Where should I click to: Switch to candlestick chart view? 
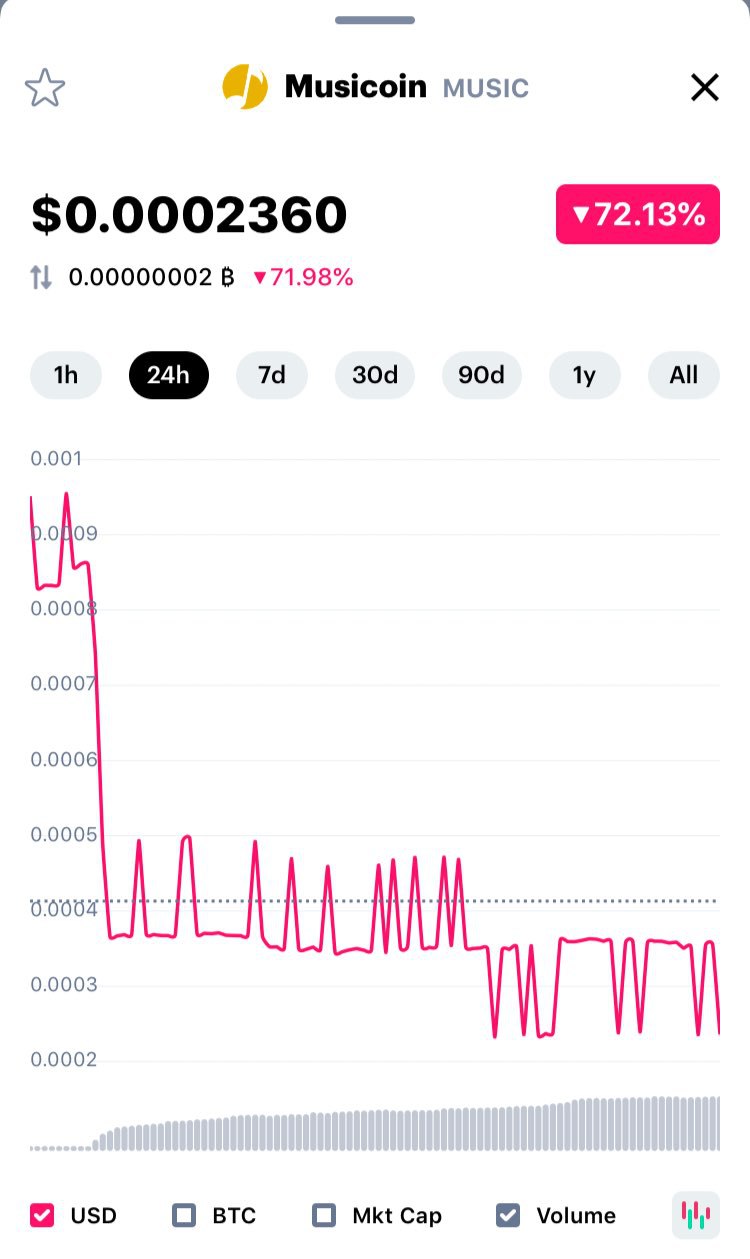(x=696, y=1215)
